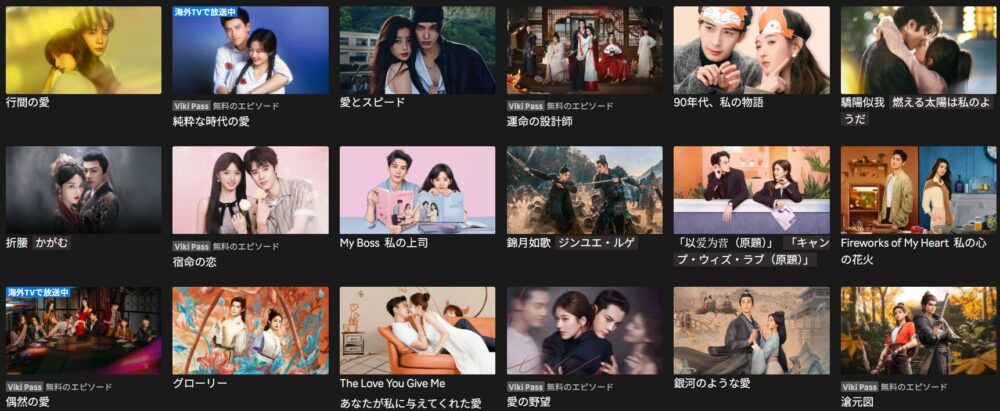Select the 宿命の恋 tile
The image size is (1000, 411).
tap(250, 190)
